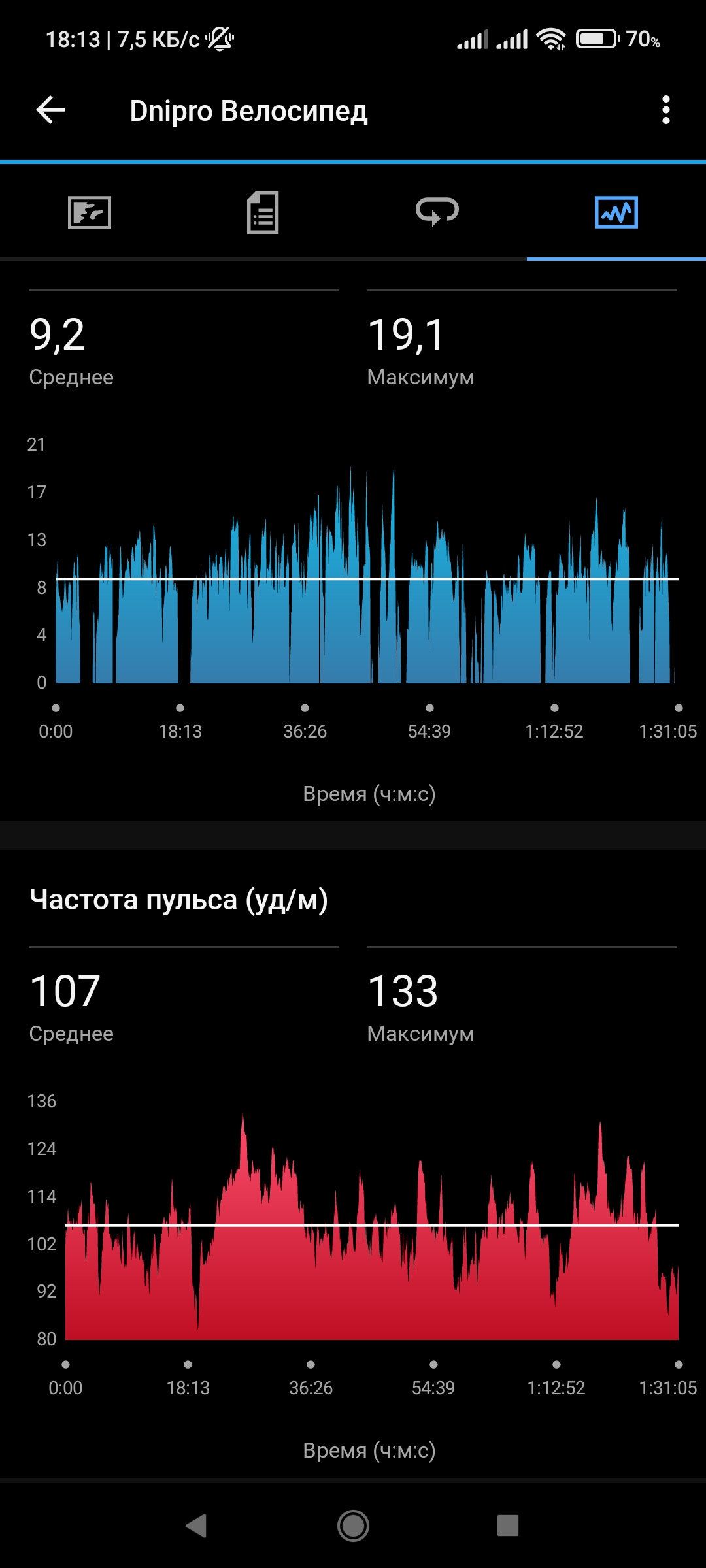Image resolution: width=706 pixels, height=1568 pixels.
Task: Open recent apps with the square button
Action: (508, 1526)
